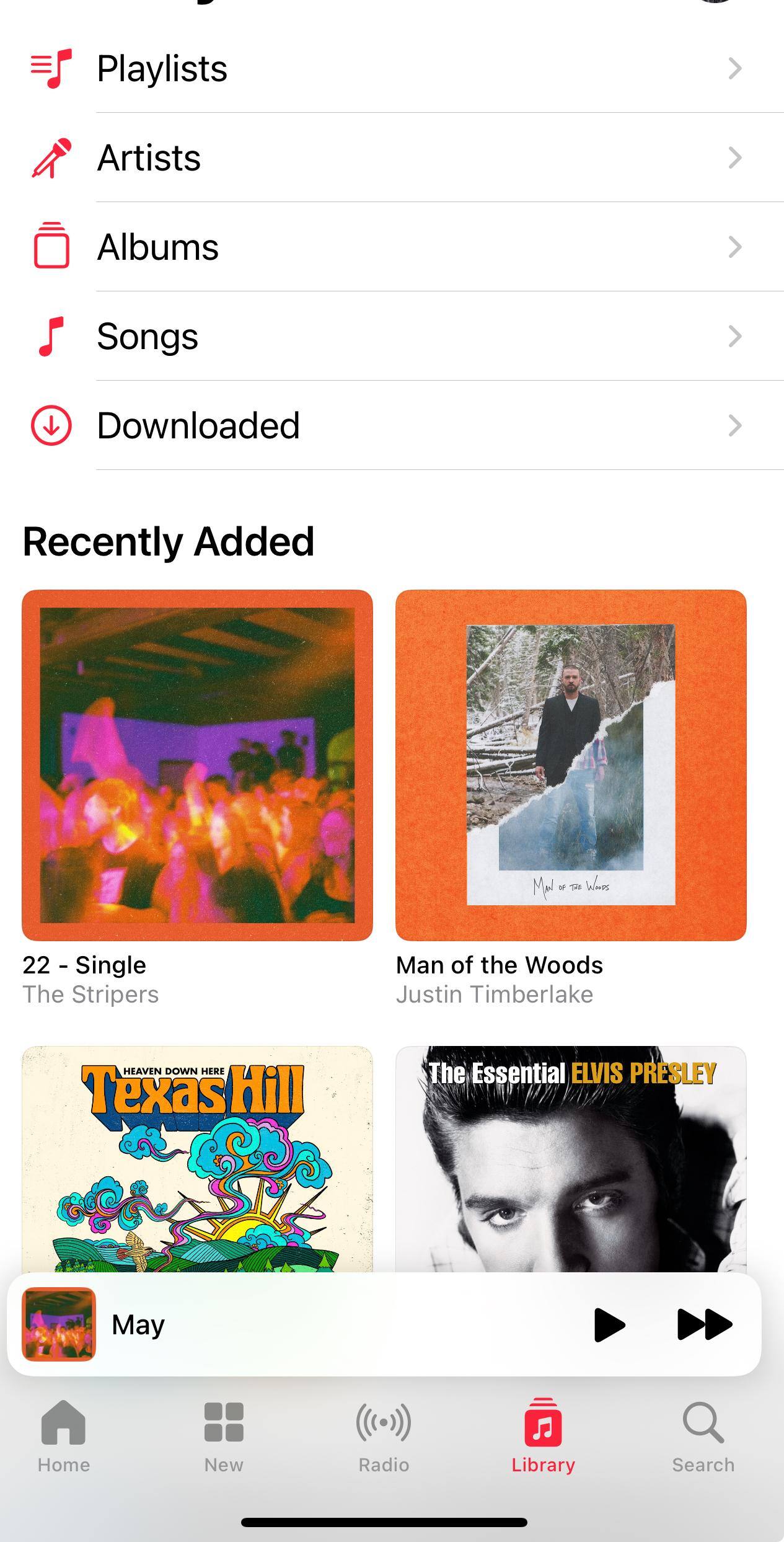
Task: Go to the Artists list
Action: click(392, 157)
